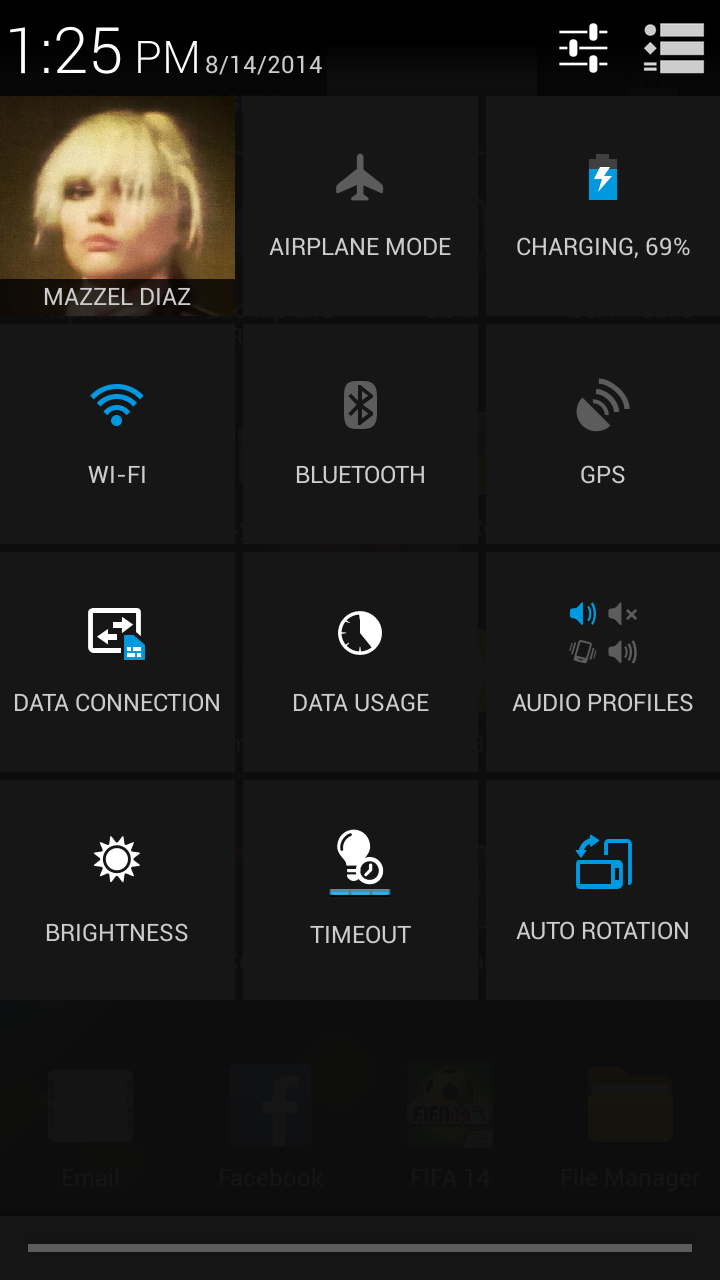This screenshot has width=720, height=1280.
Task: Open the settings sliders icon
Action: coord(583,48)
